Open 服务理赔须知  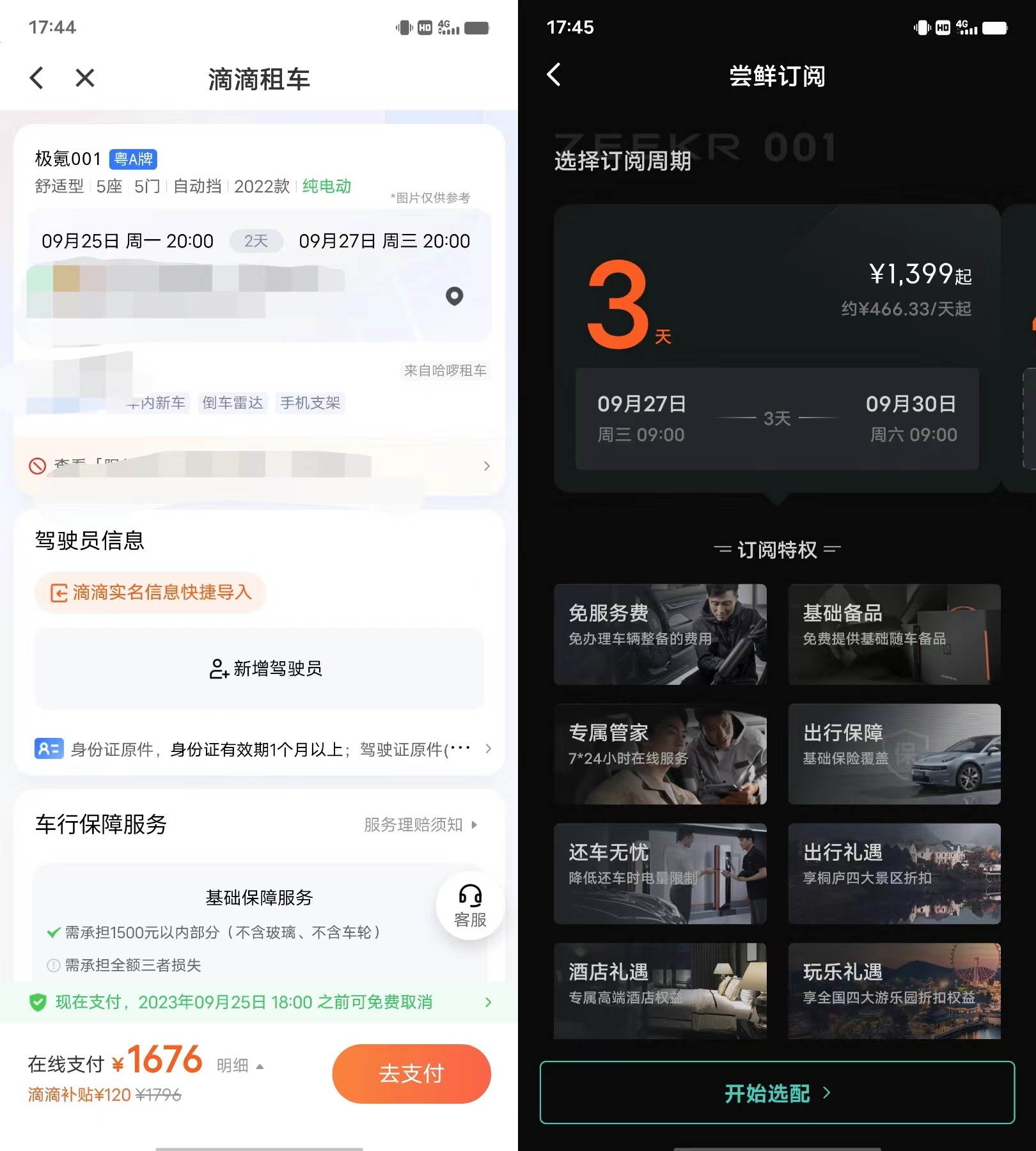420,825
